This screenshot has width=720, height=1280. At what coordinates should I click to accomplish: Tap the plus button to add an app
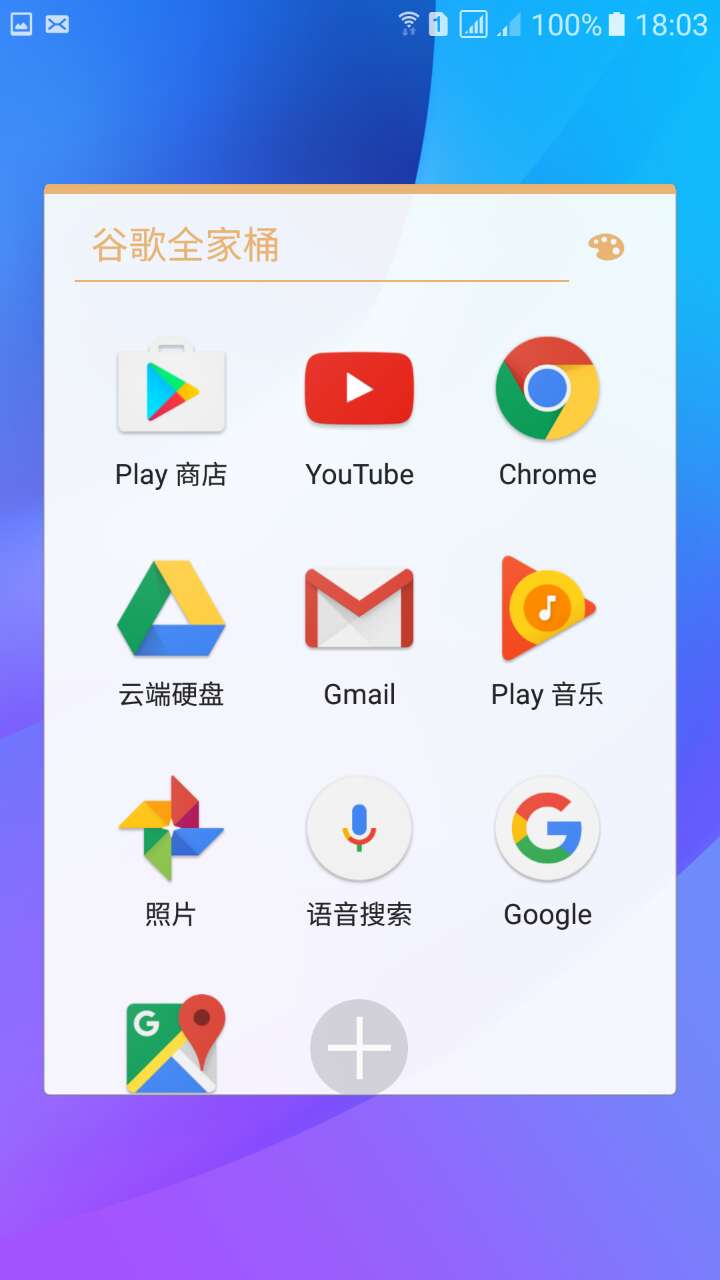pos(359,1048)
